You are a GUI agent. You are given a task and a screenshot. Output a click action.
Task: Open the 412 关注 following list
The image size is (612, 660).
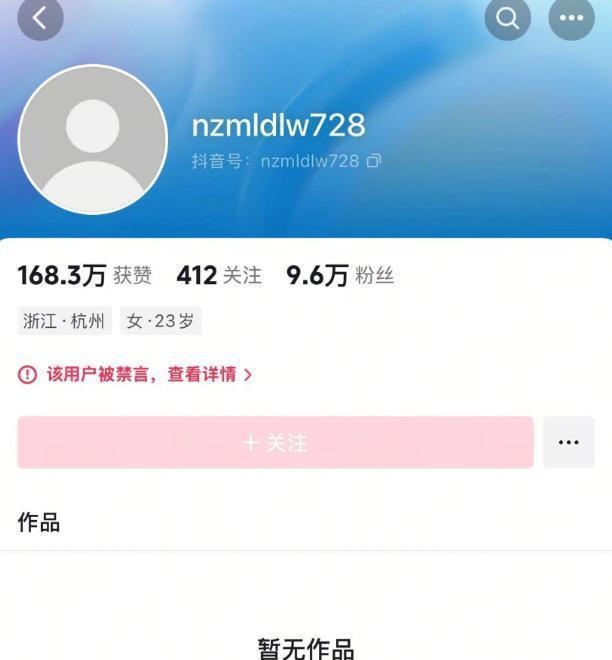click(219, 276)
